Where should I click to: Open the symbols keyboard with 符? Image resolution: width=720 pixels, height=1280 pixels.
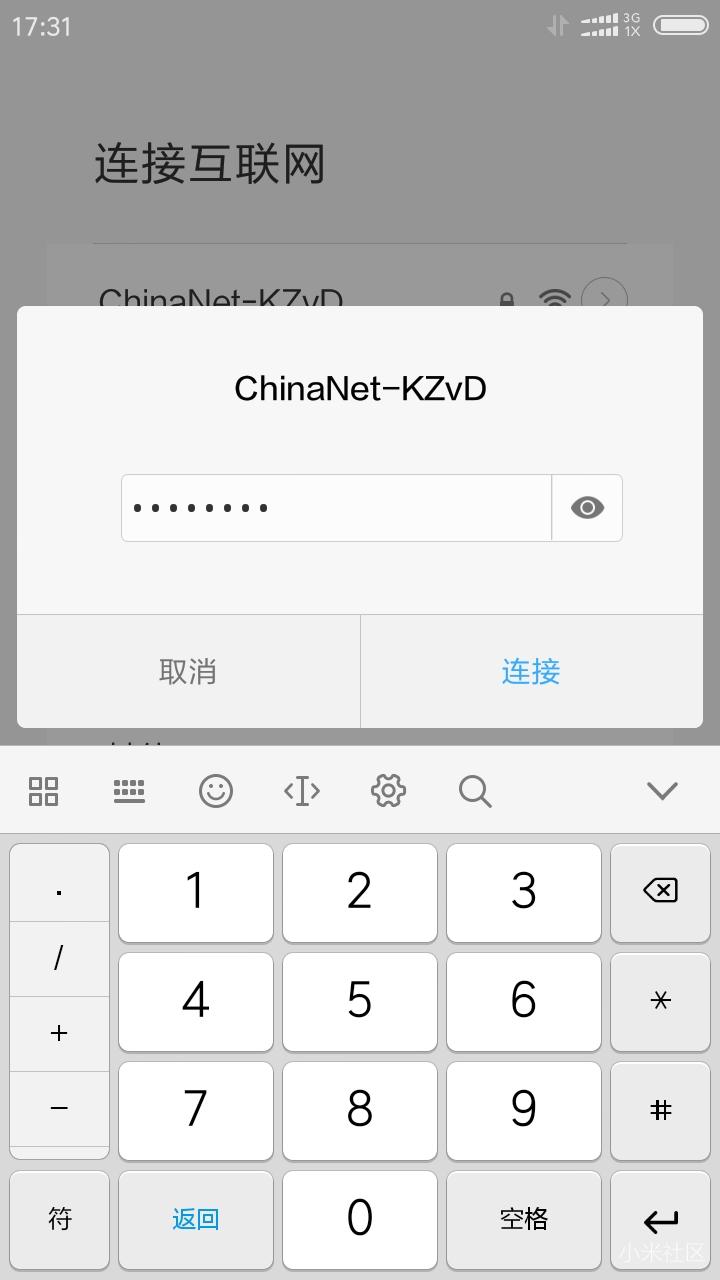(60, 1219)
